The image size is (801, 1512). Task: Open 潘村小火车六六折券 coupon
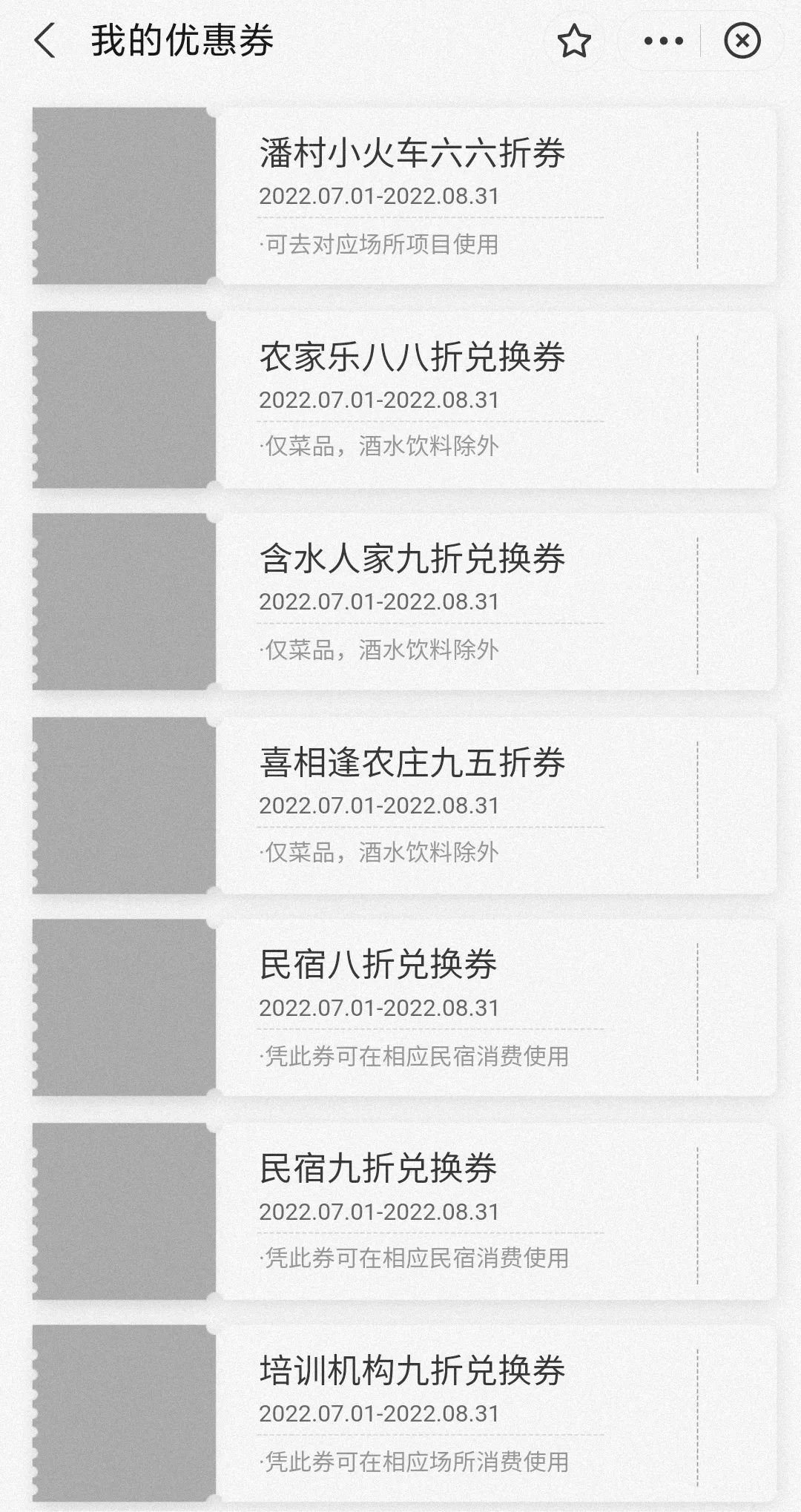412,154
